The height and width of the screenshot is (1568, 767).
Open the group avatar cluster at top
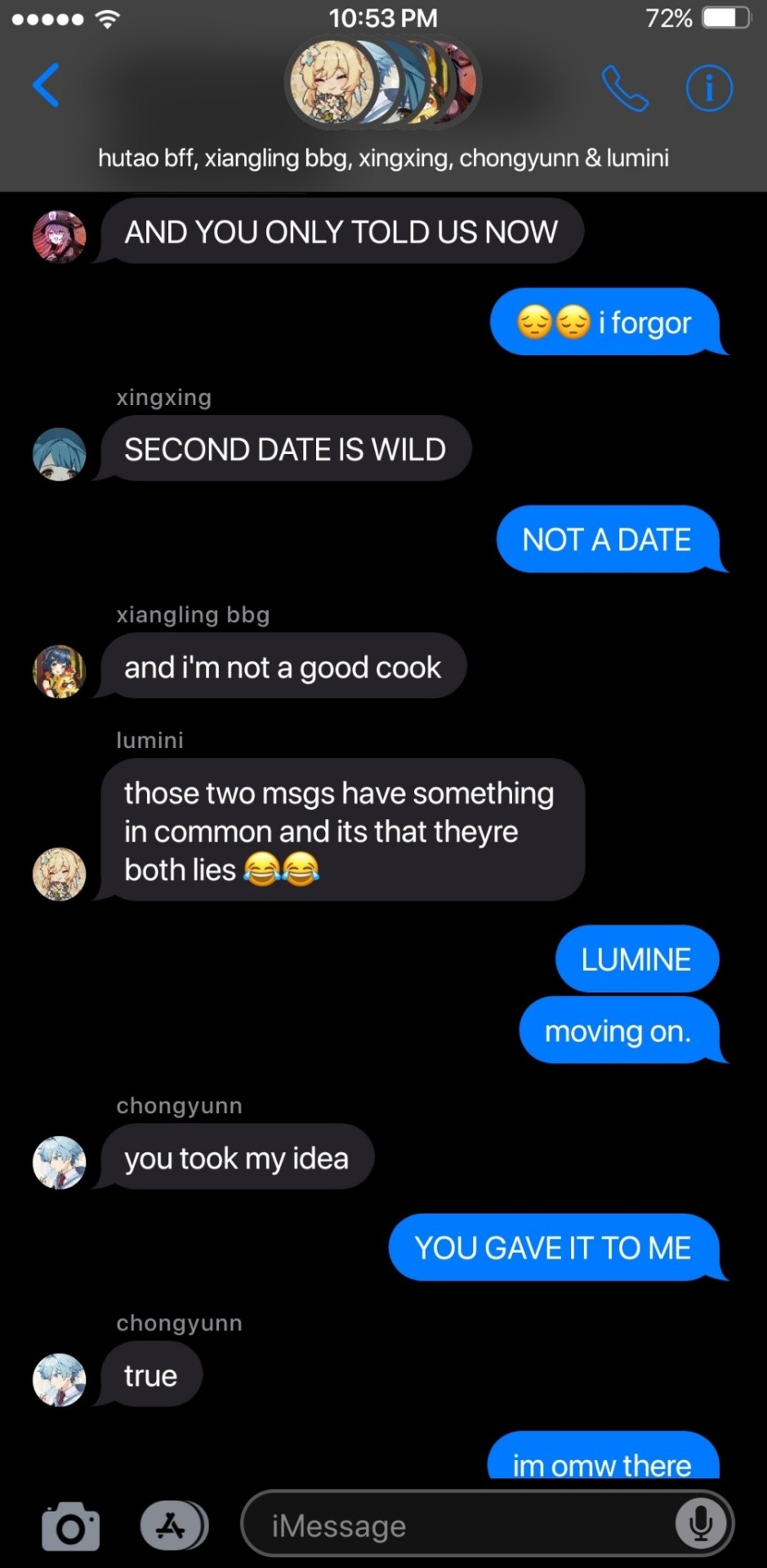tap(382, 83)
